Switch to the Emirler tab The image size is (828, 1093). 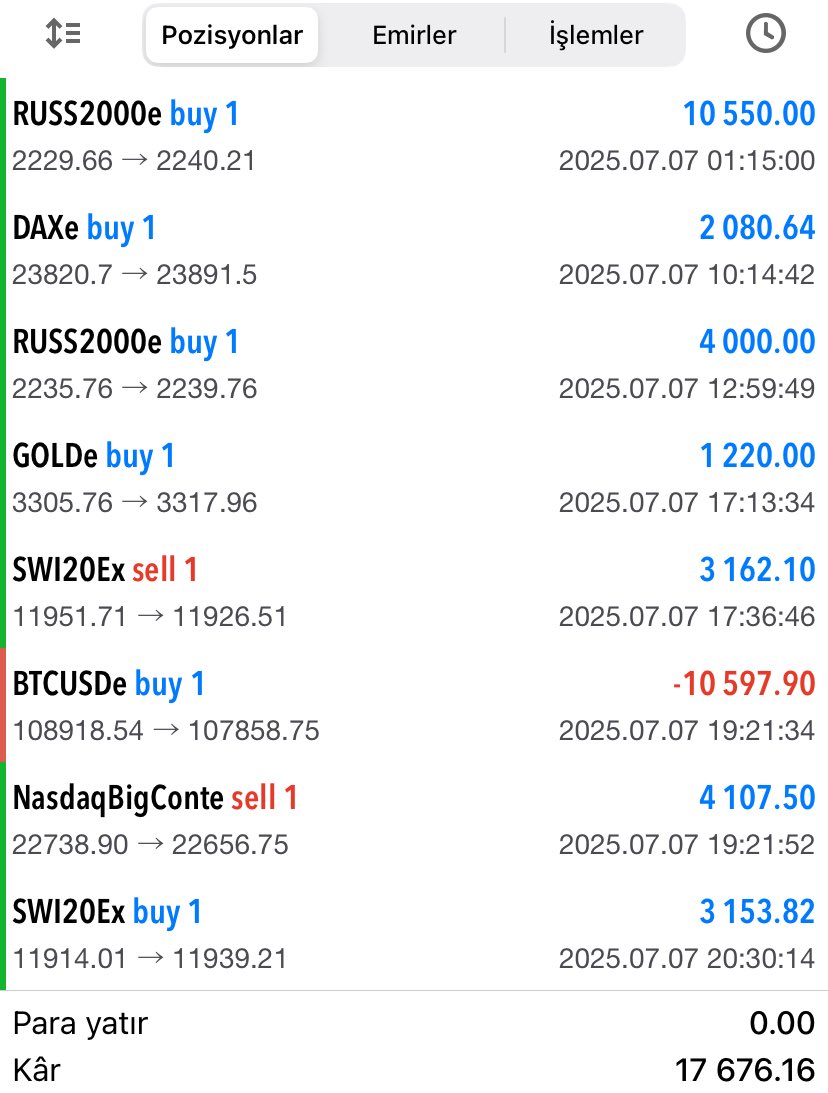click(414, 36)
